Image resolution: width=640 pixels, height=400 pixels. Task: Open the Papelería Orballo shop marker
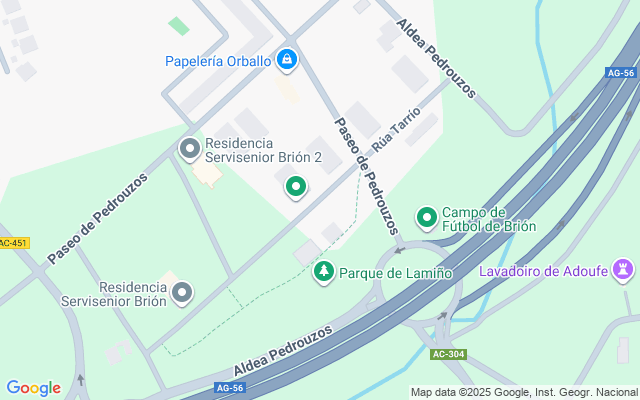(287, 60)
